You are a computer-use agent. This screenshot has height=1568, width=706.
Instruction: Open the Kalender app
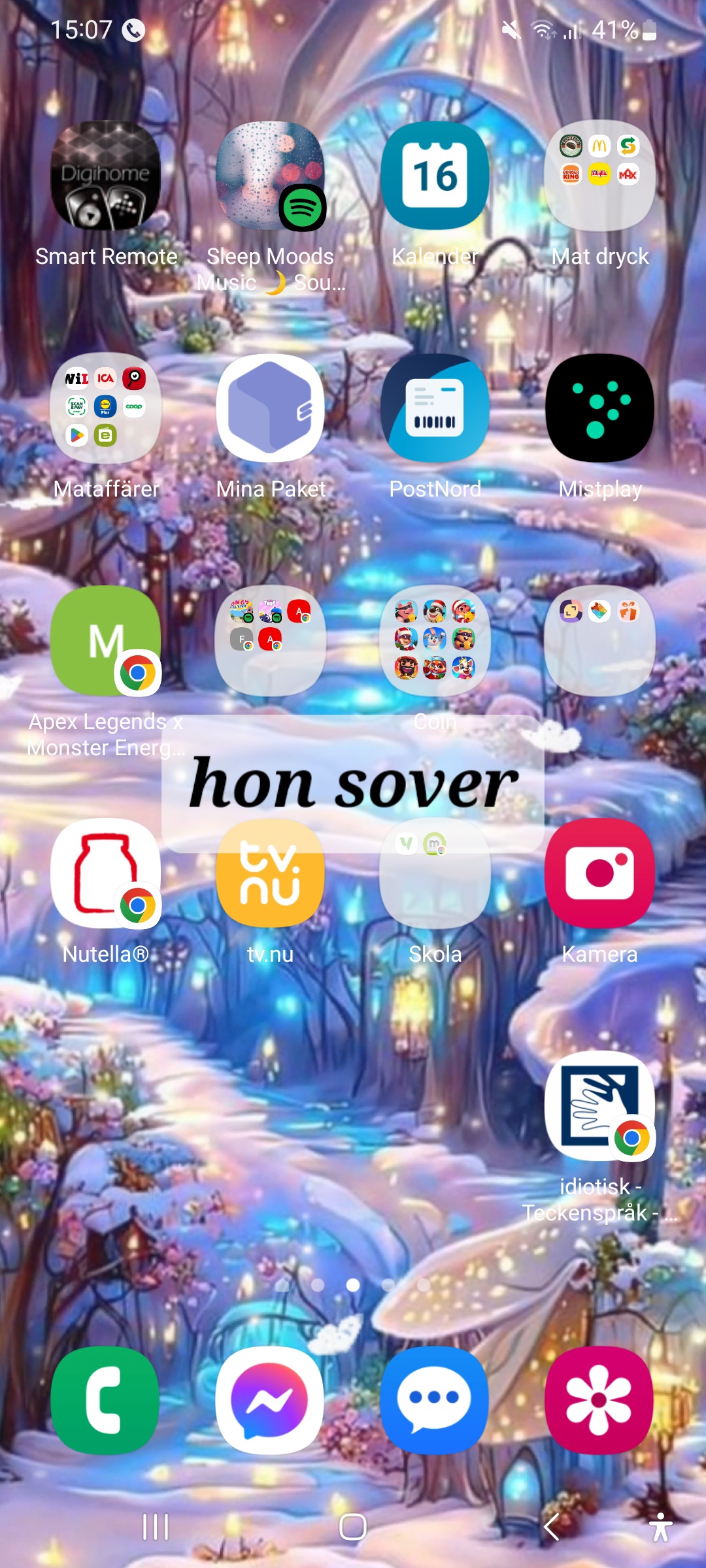tap(435, 176)
